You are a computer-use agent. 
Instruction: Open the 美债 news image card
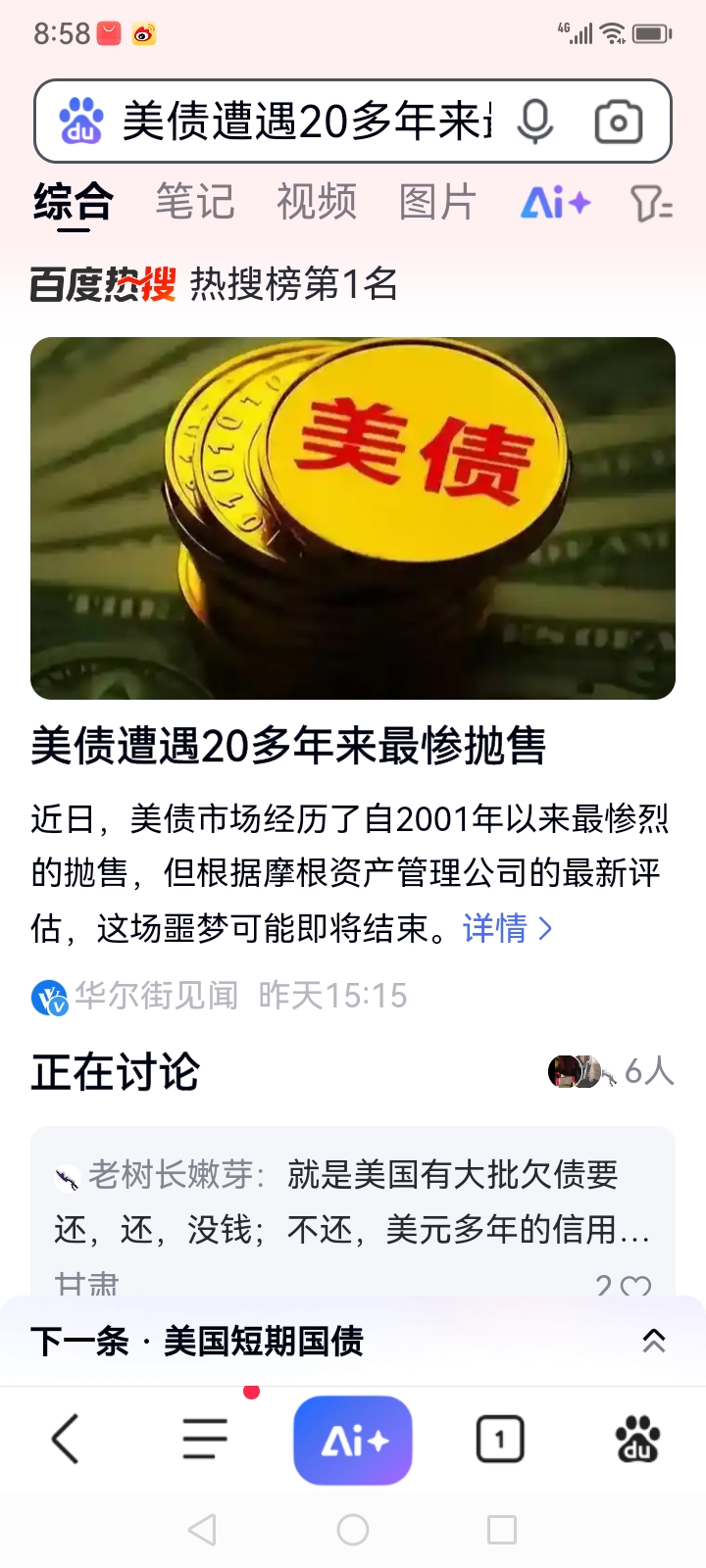[x=353, y=517]
